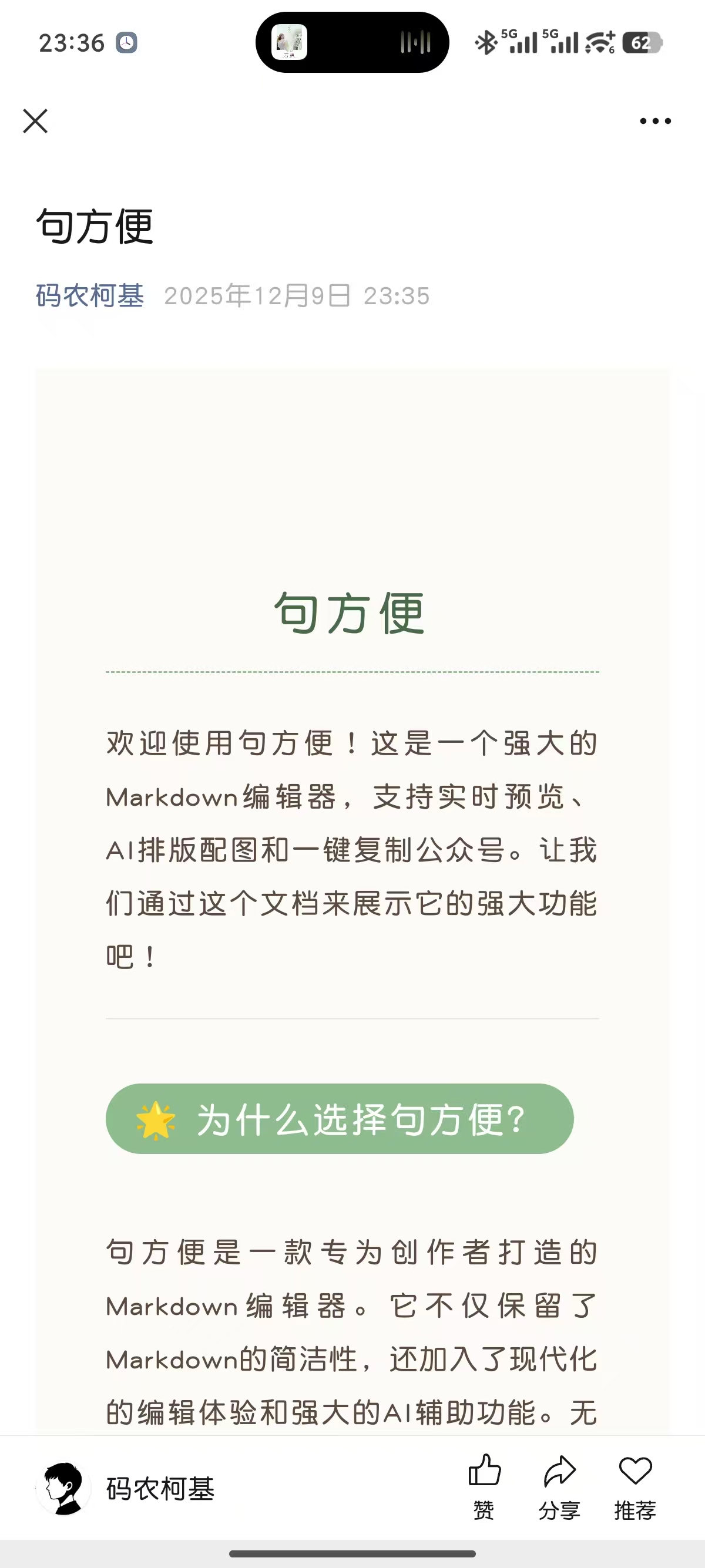
Task: Tap the Bluetooth icon in the status bar
Action: (x=487, y=43)
